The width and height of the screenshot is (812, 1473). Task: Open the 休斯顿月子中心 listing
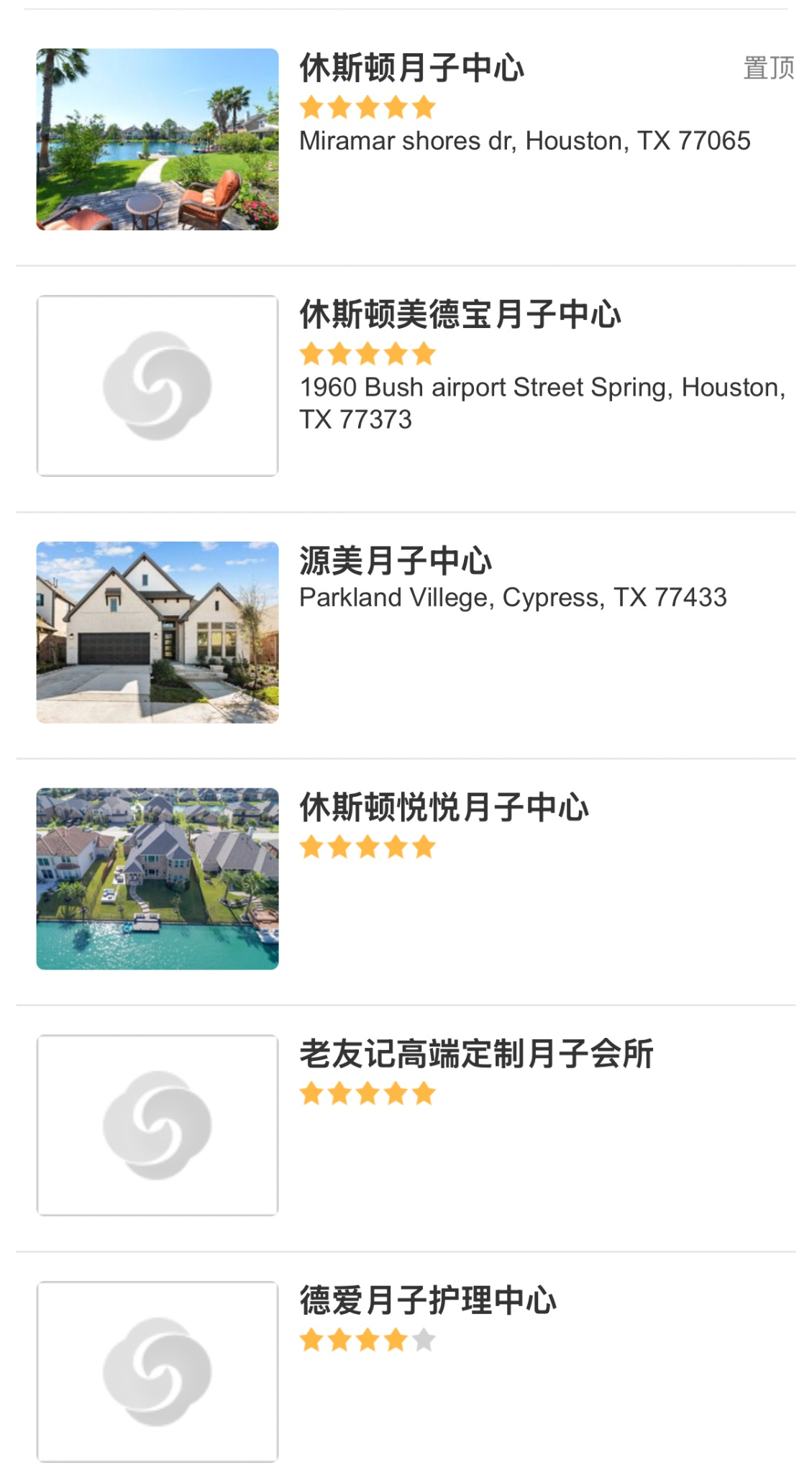coord(411,68)
